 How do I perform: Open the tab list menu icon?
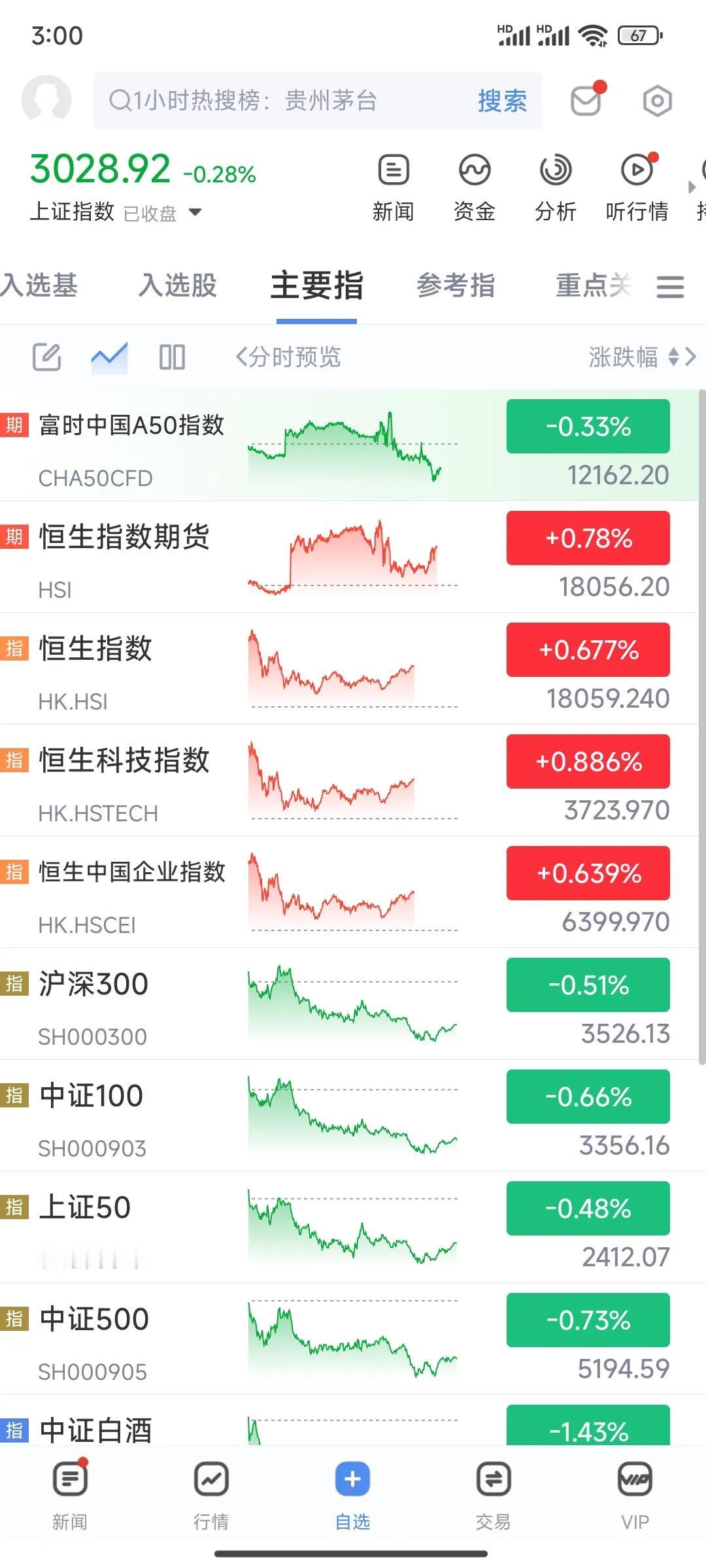(671, 286)
